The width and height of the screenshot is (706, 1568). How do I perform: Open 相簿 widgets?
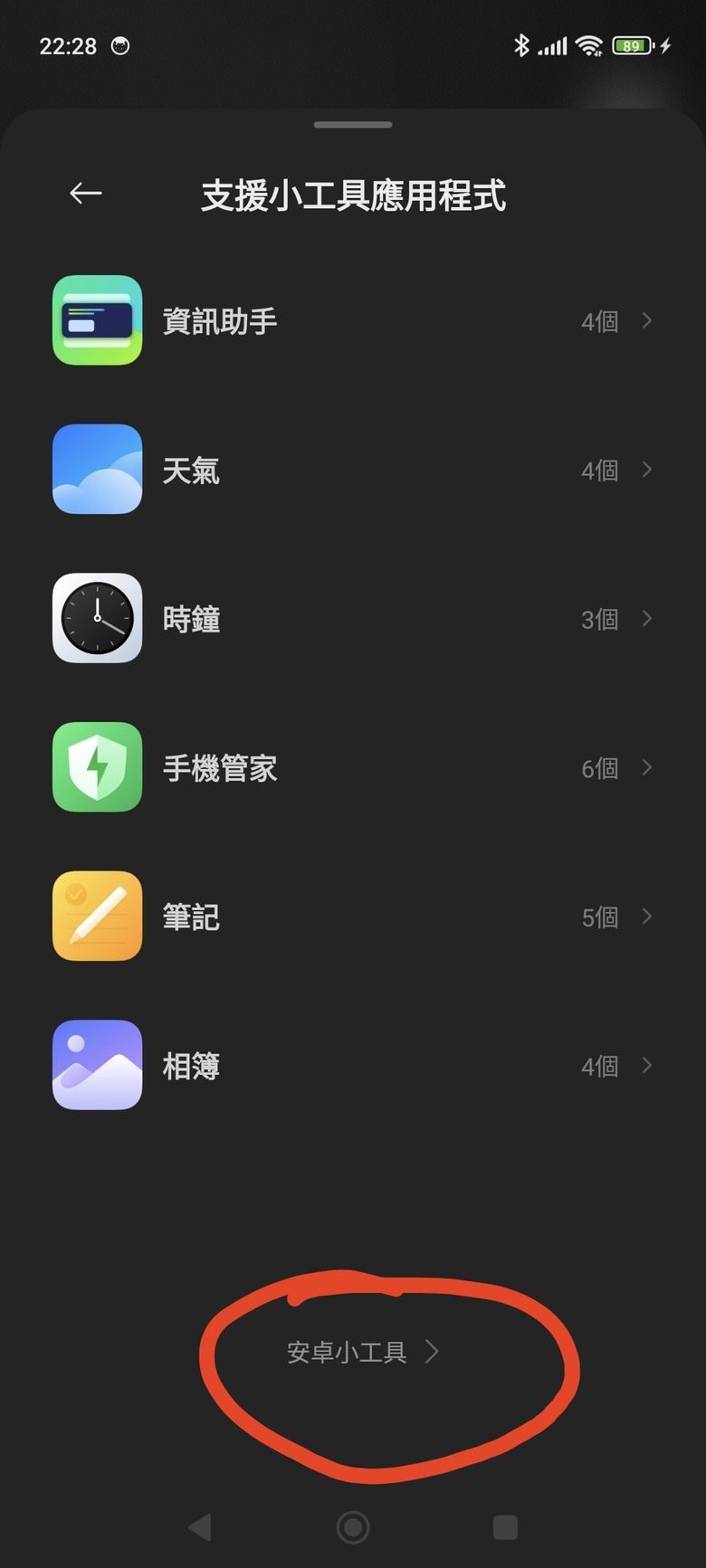click(353, 1065)
